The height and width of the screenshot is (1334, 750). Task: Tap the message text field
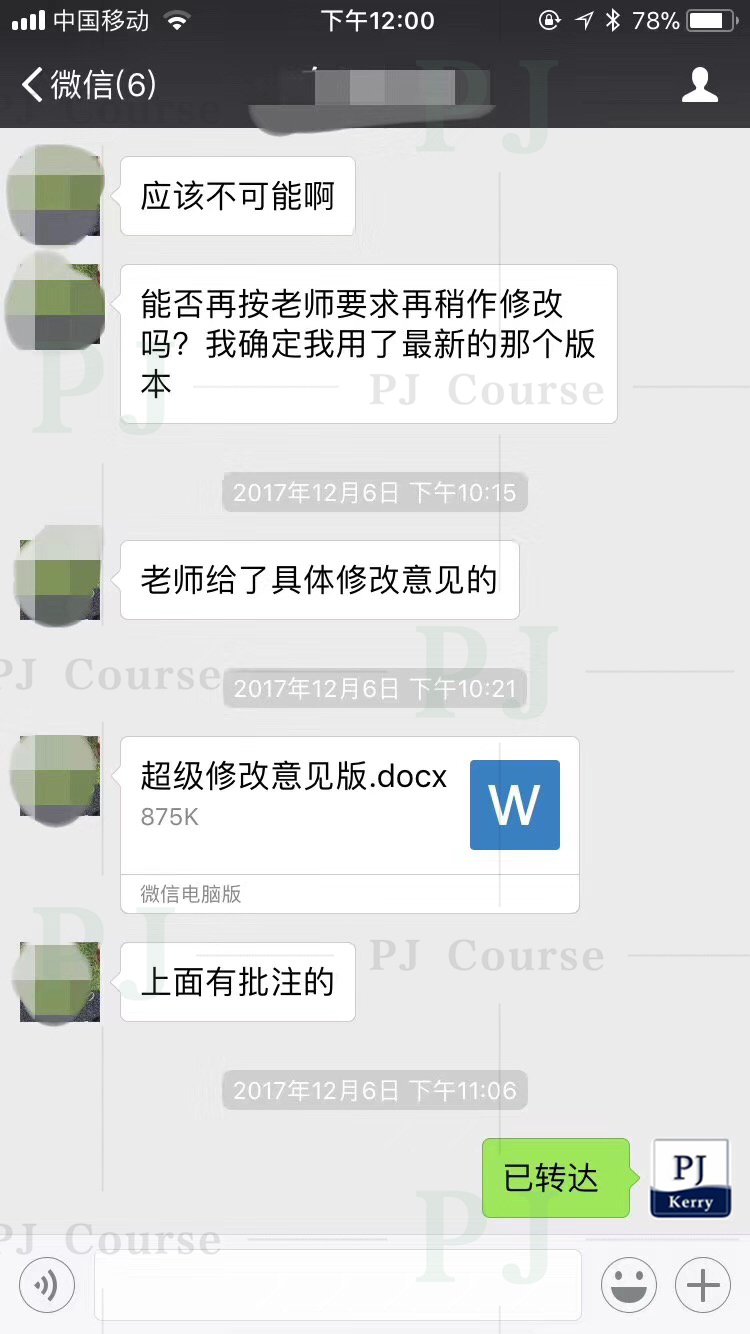point(338,1285)
